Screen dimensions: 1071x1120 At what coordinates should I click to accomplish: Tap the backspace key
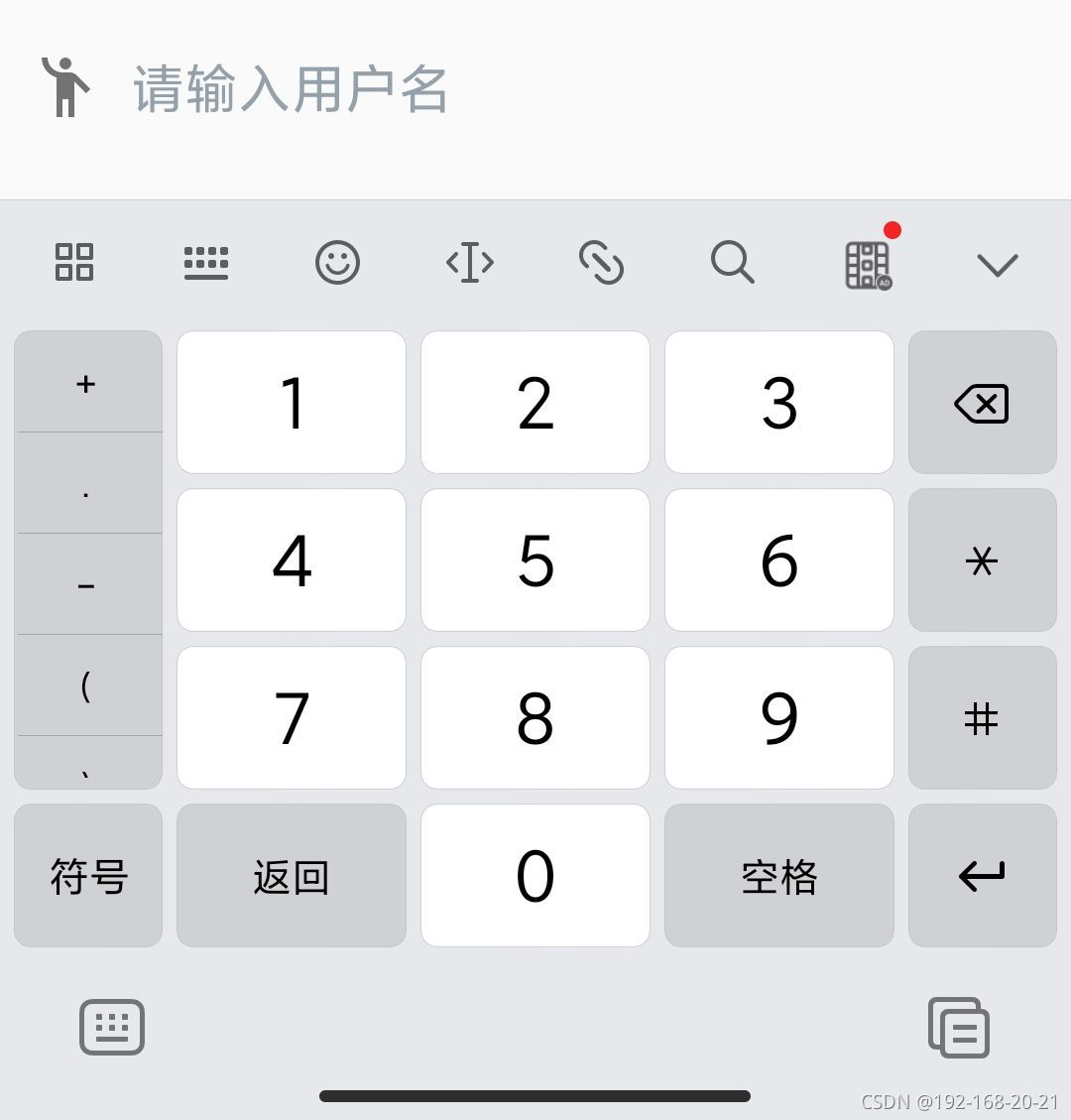point(982,403)
